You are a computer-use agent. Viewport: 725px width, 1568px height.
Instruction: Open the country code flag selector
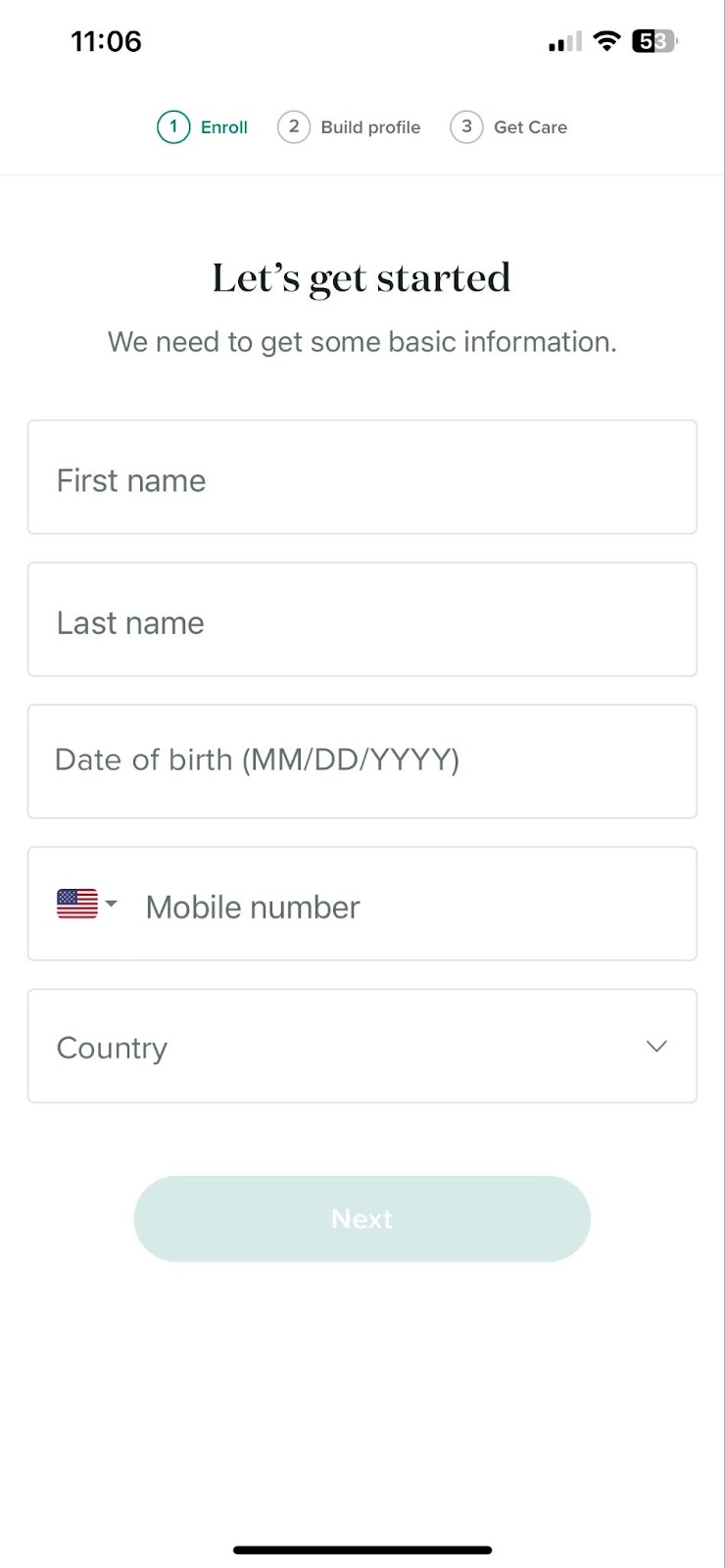(x=87, y=904)
